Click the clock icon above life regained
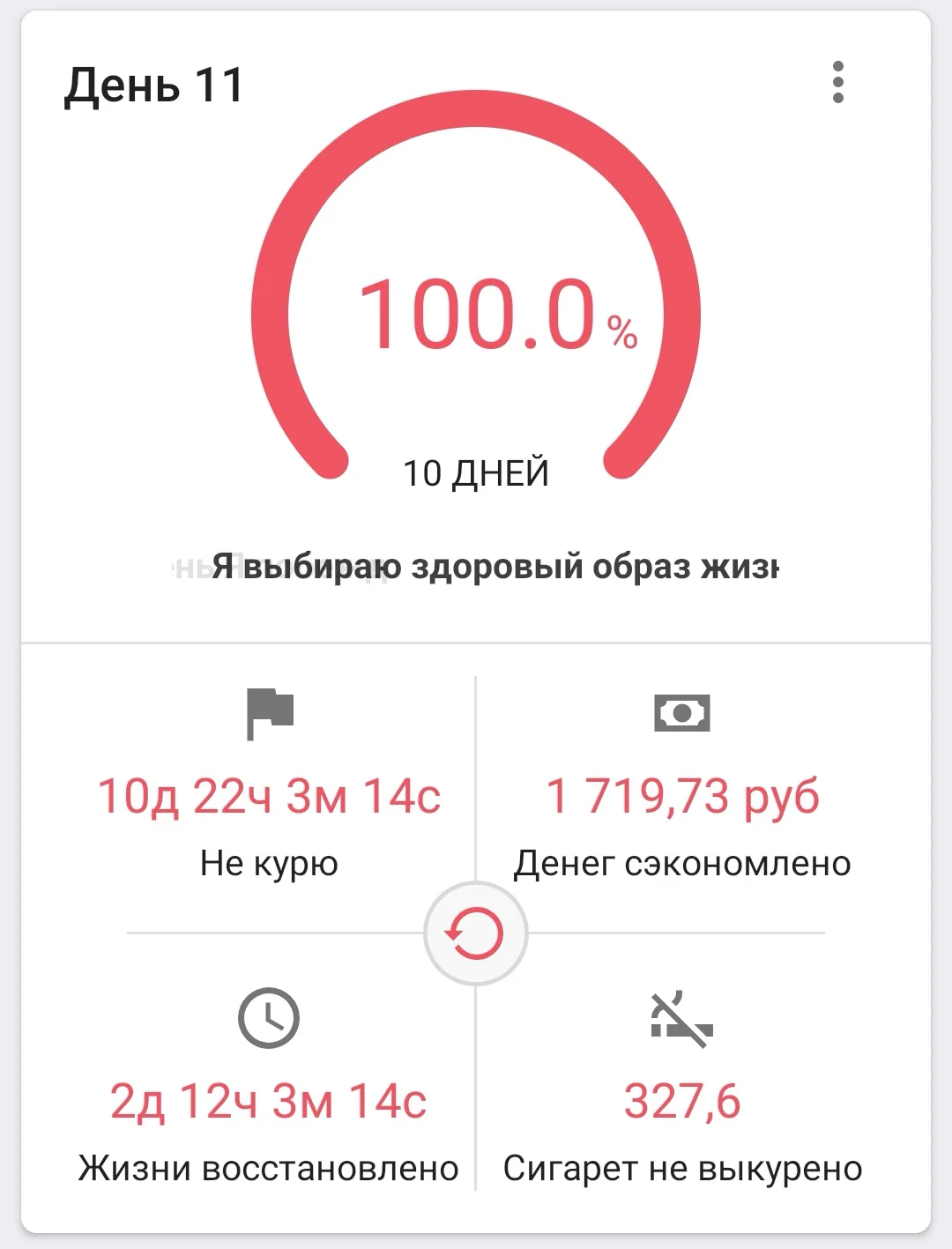 [271, 1020]
